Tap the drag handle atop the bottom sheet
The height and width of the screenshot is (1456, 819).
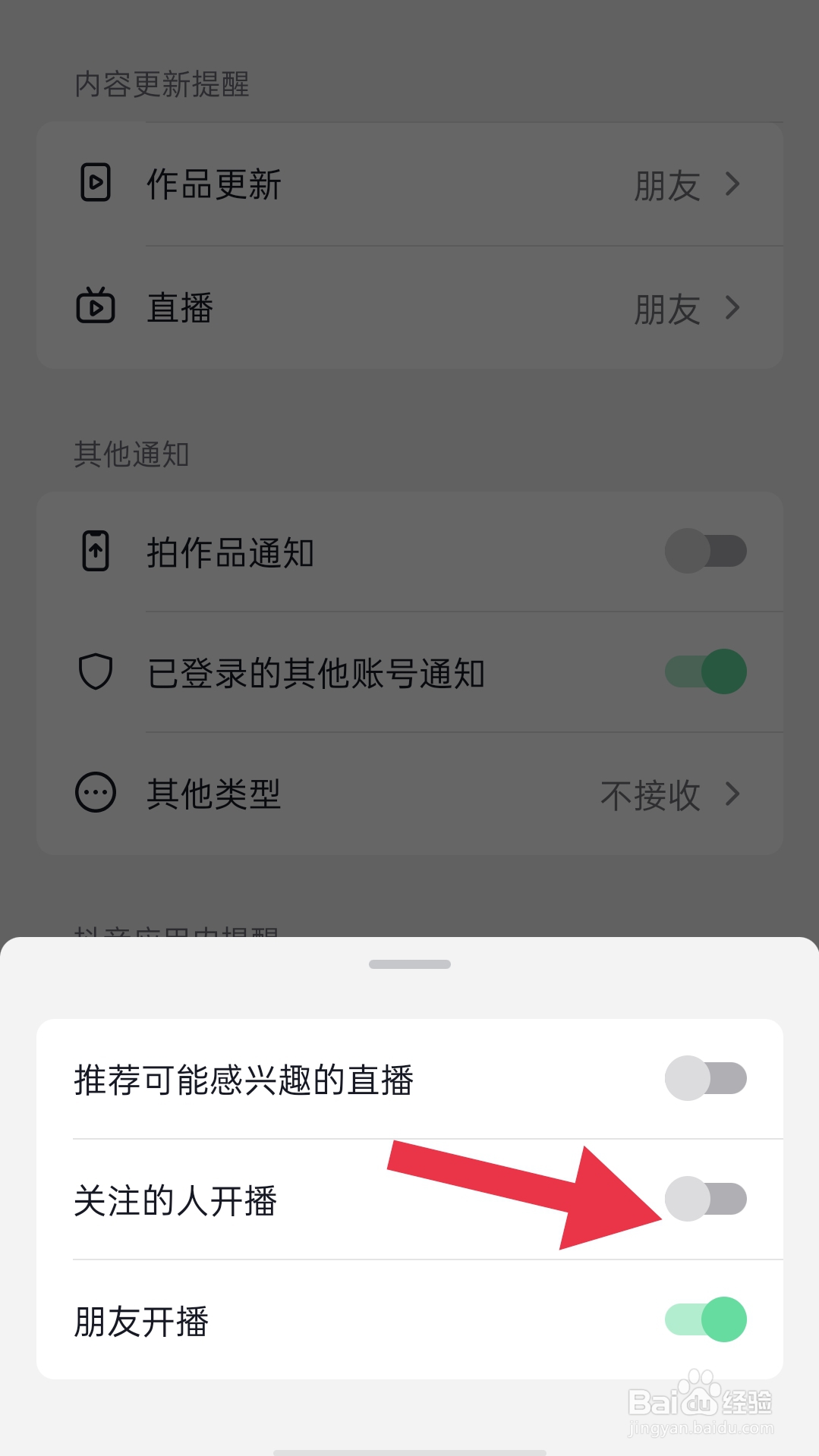click(409, 964)
